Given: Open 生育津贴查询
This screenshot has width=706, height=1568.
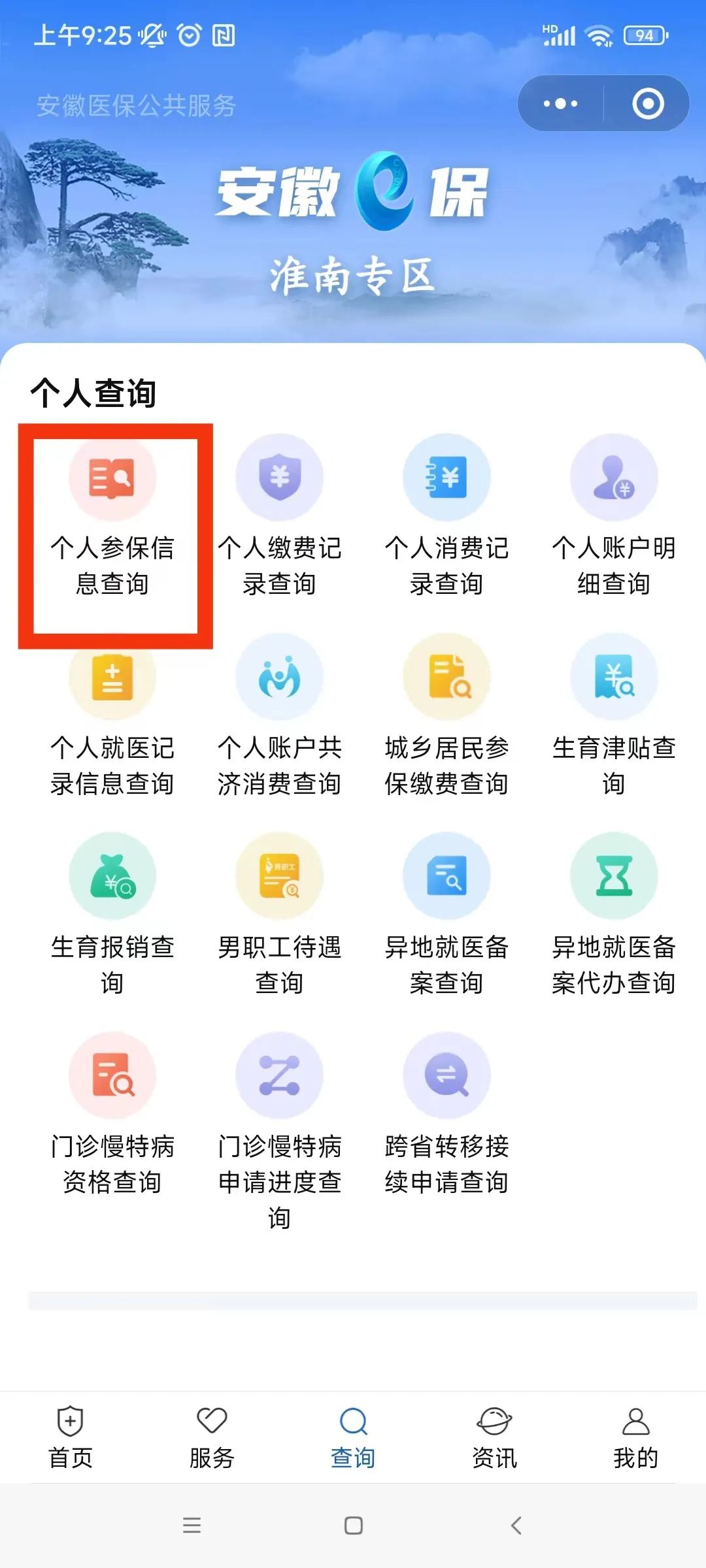Looking at the screenshot, I should coord(614,715).
